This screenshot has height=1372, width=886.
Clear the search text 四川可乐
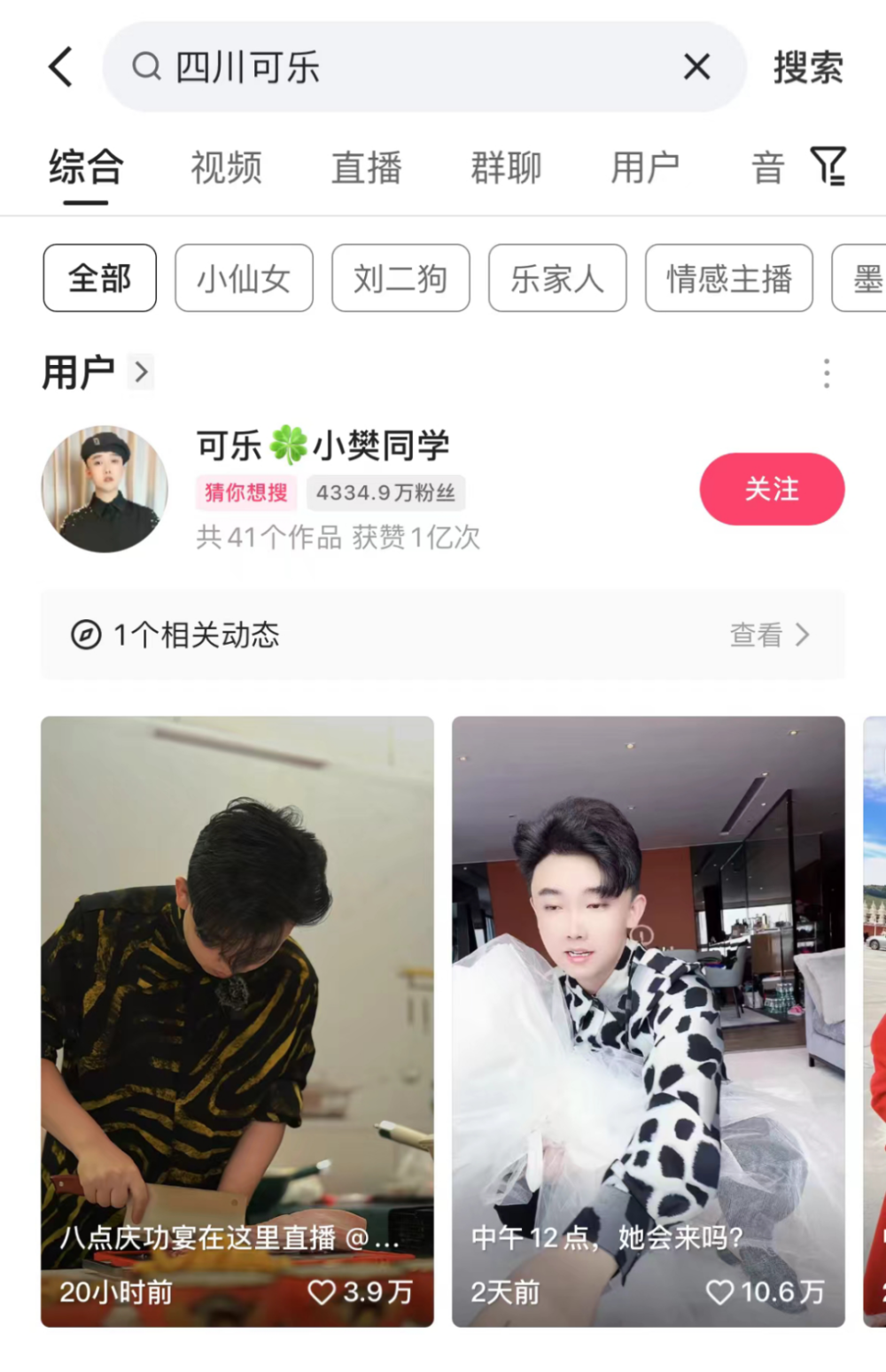click(x=696, y=66)
